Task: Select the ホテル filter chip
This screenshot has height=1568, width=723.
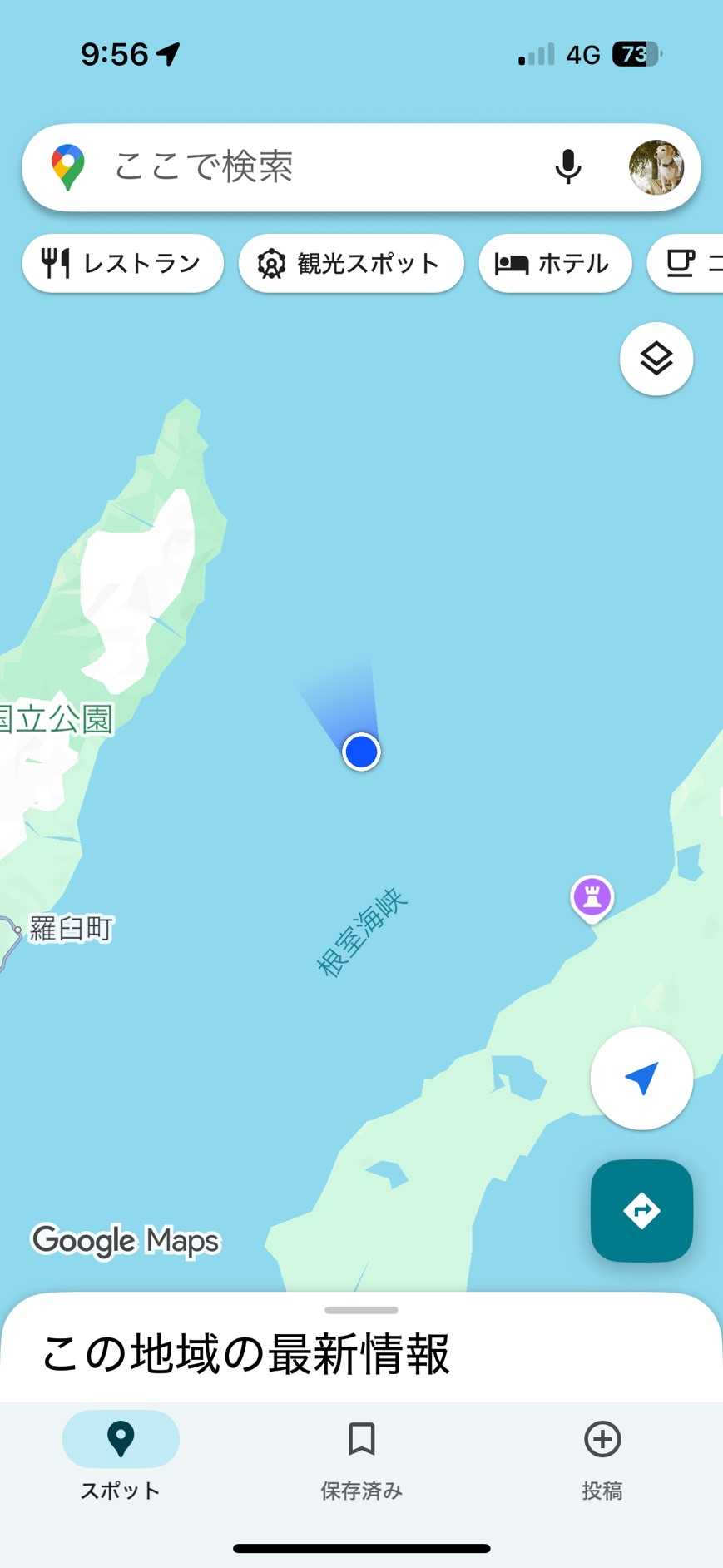Action: click(x=555, y=264)
